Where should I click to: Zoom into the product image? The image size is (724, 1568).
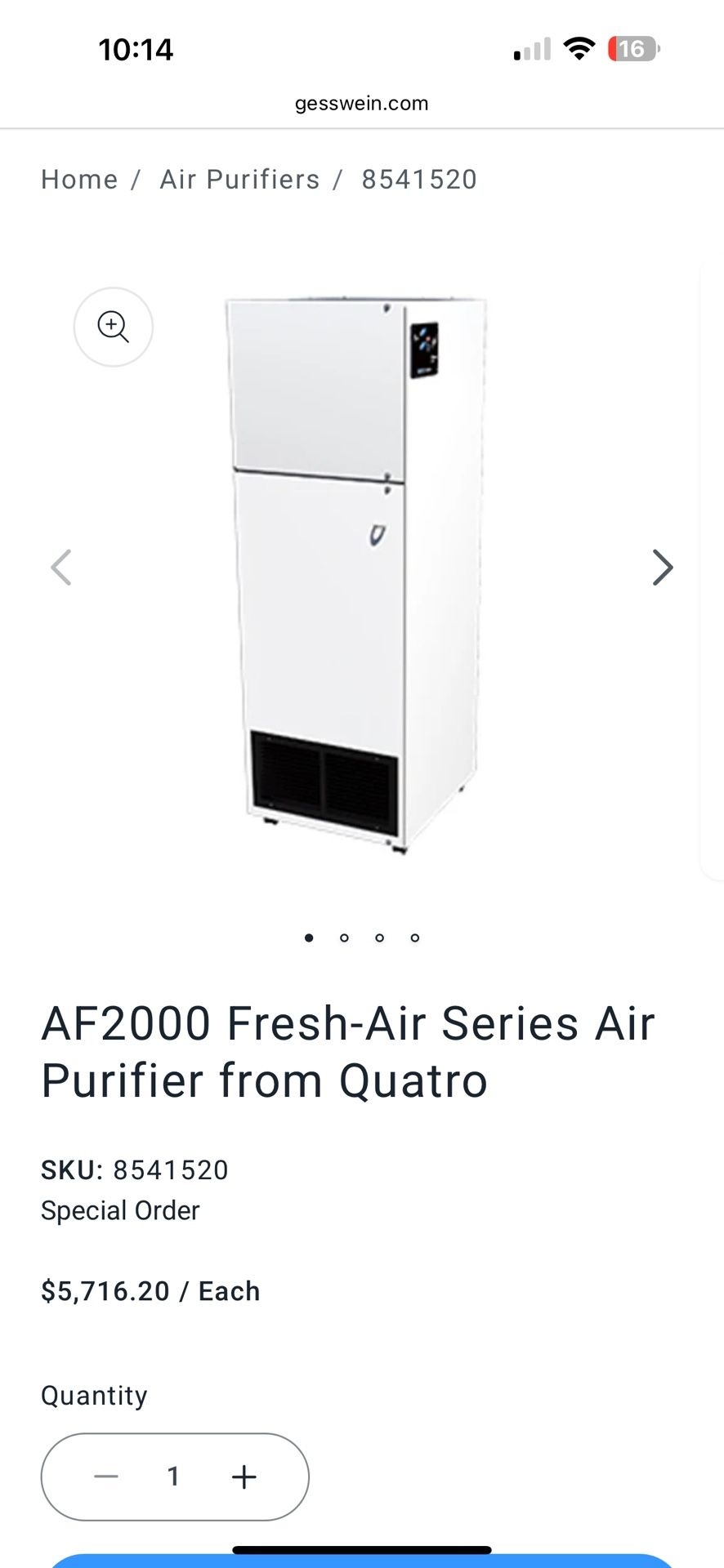pyautogui.click(x=114, y=327)
